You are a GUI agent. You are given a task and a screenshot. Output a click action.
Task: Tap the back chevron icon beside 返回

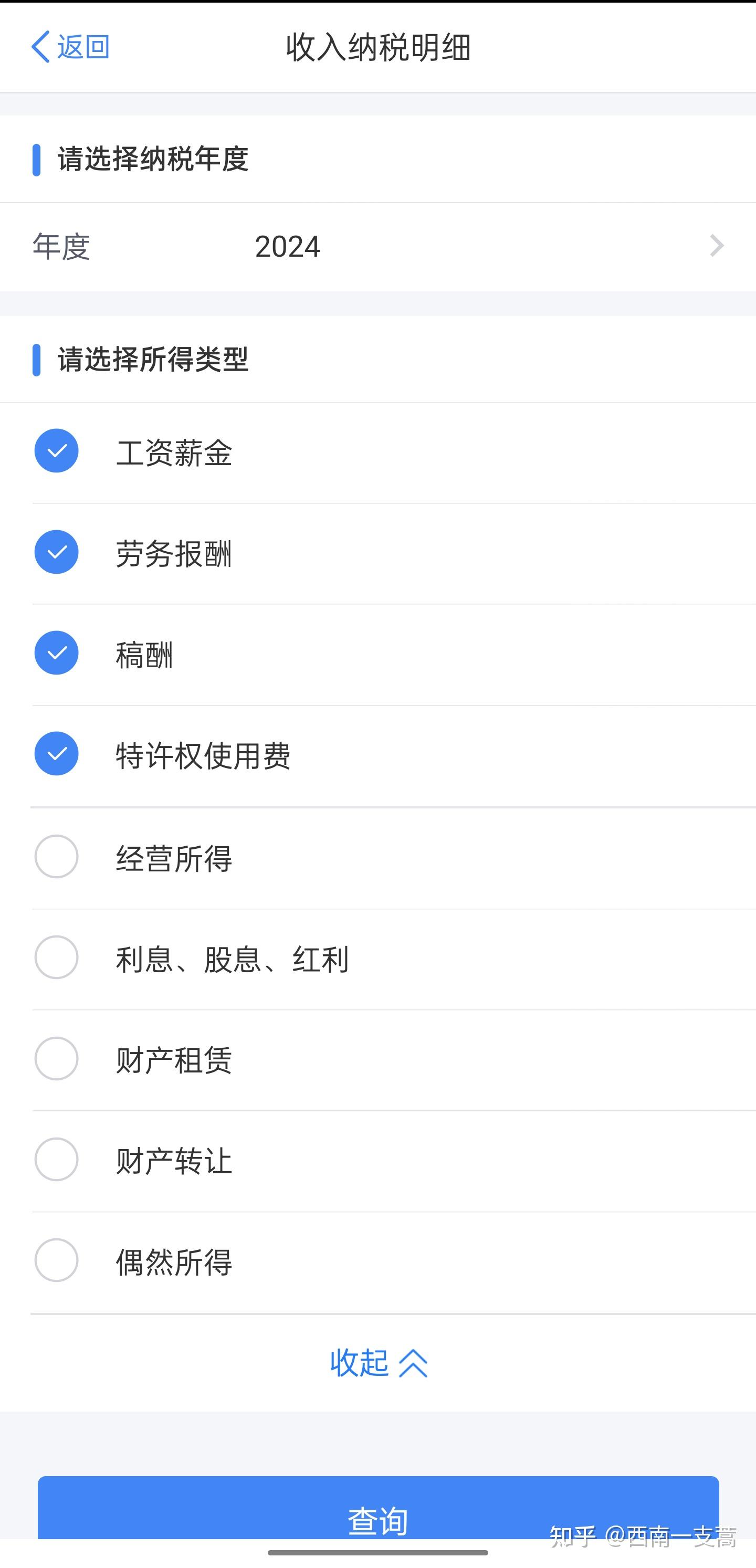41,47
